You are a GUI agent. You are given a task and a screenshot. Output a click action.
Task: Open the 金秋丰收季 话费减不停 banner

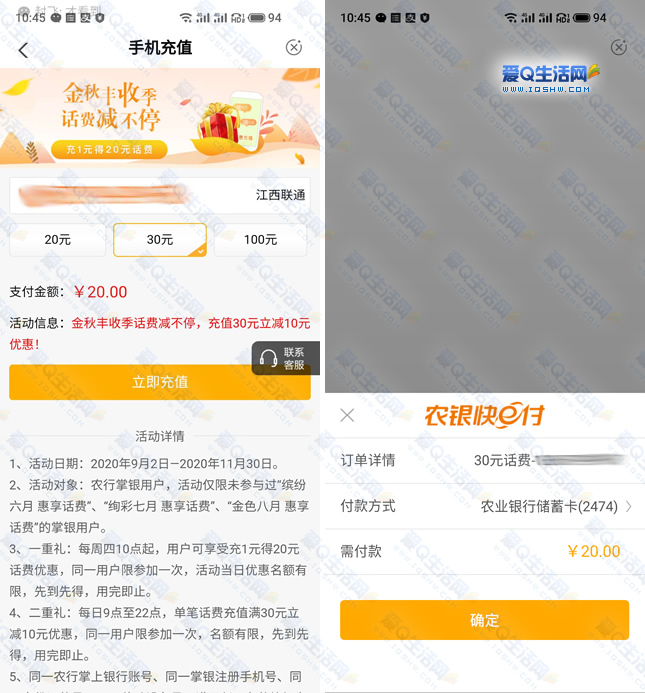(x=160, y=116)
